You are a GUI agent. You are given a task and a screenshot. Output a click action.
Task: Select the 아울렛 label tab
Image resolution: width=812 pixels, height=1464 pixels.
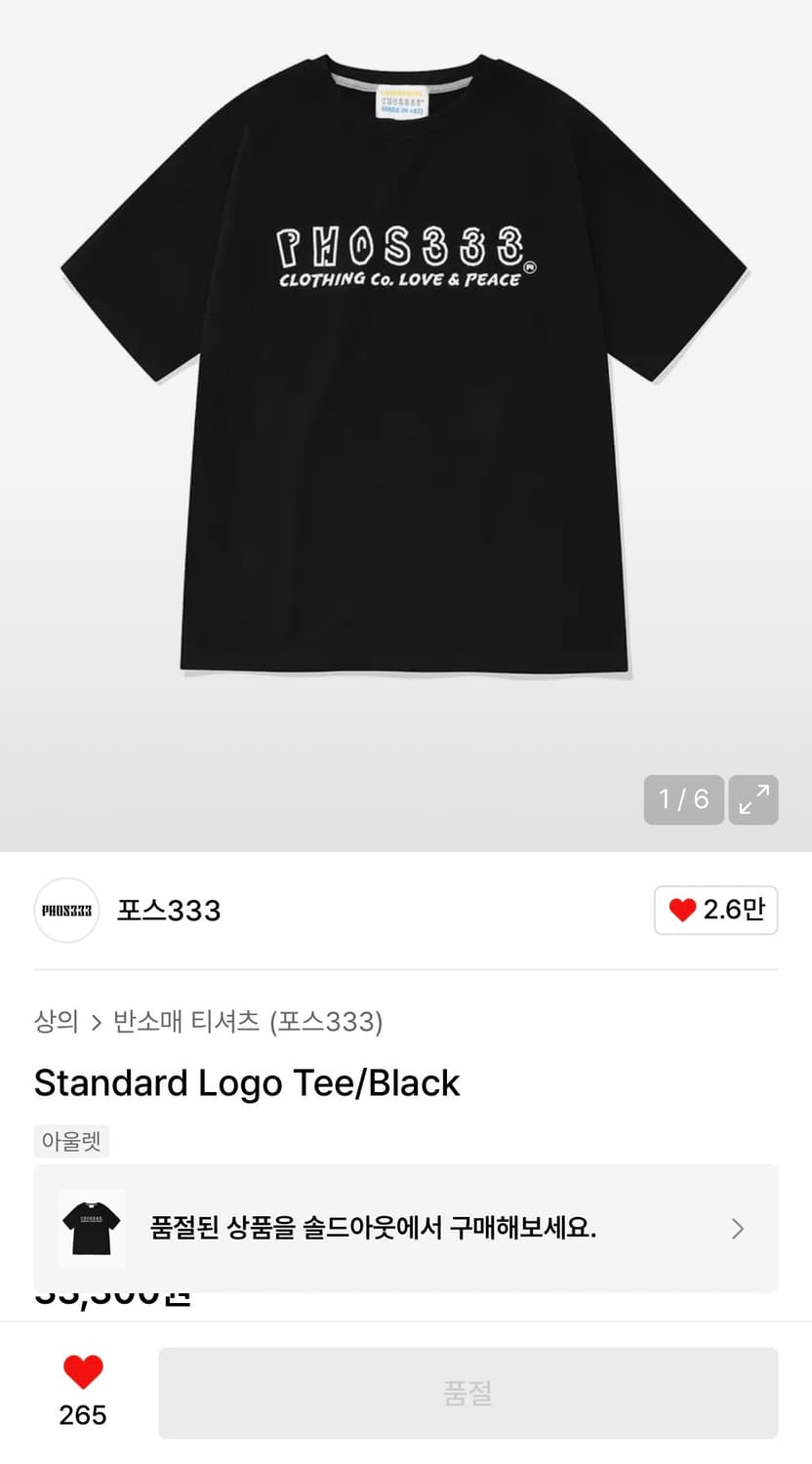[71, 1140]
